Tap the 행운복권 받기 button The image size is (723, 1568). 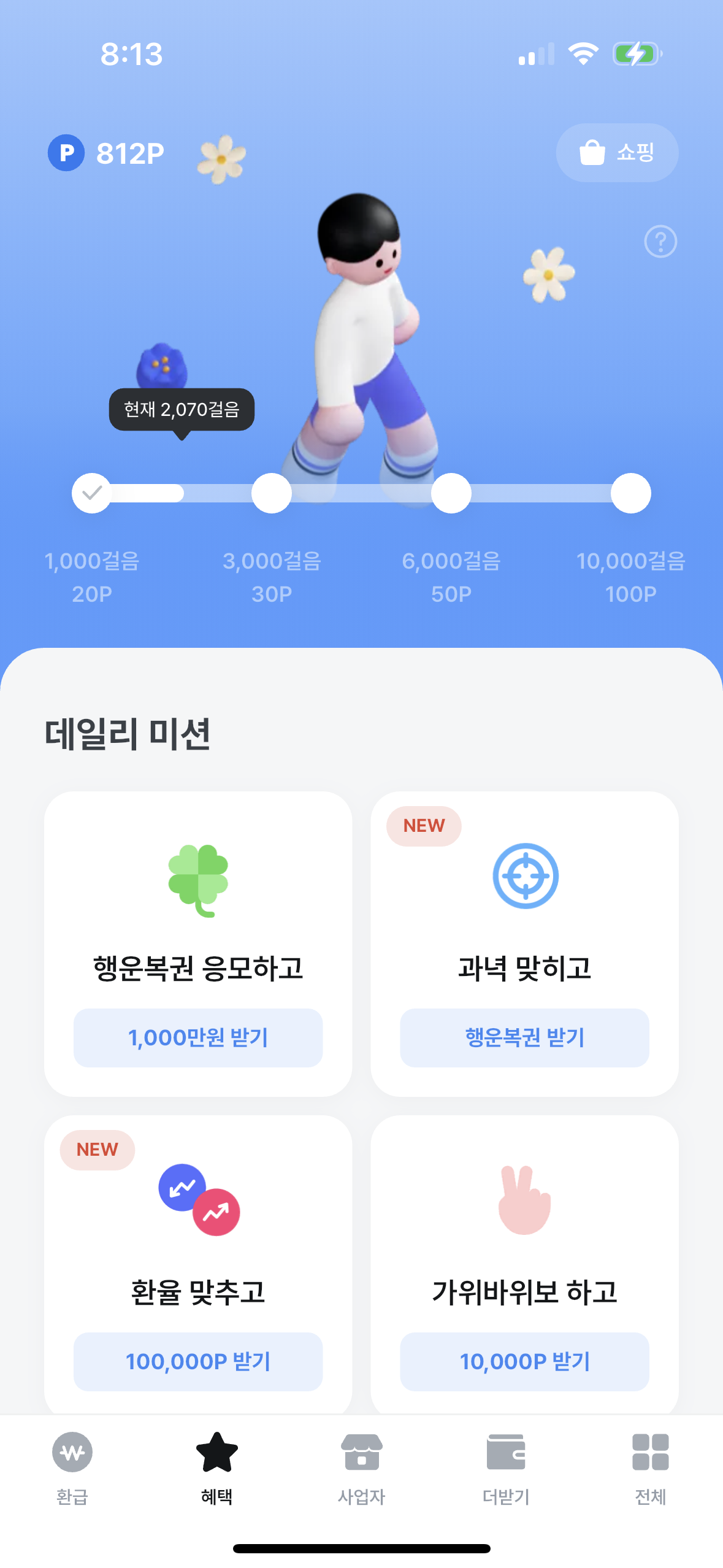coord(524,1037)
